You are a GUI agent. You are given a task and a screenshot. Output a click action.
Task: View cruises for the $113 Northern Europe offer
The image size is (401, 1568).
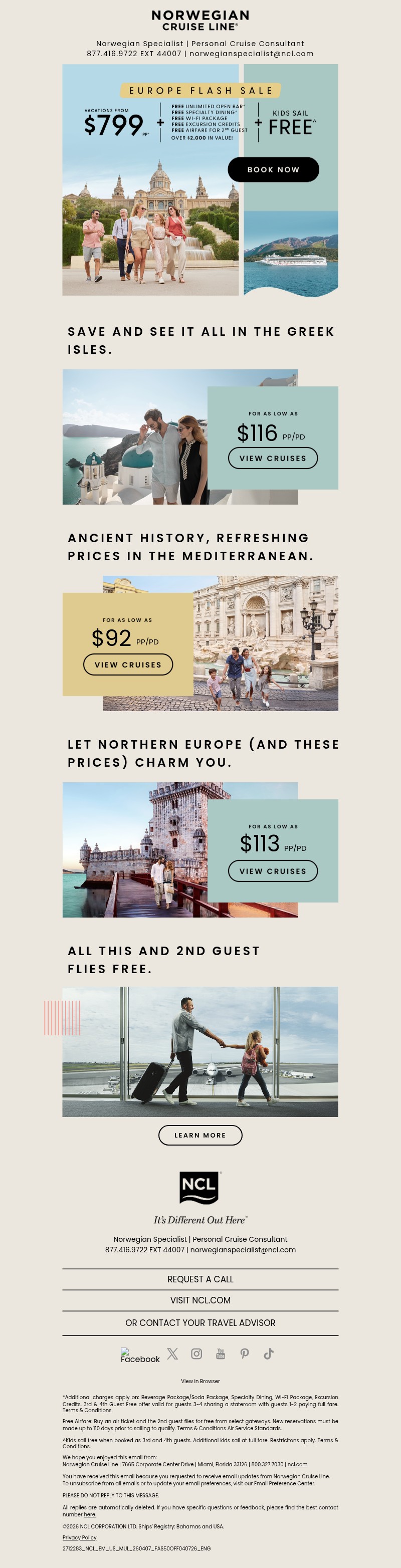point(273,871)
